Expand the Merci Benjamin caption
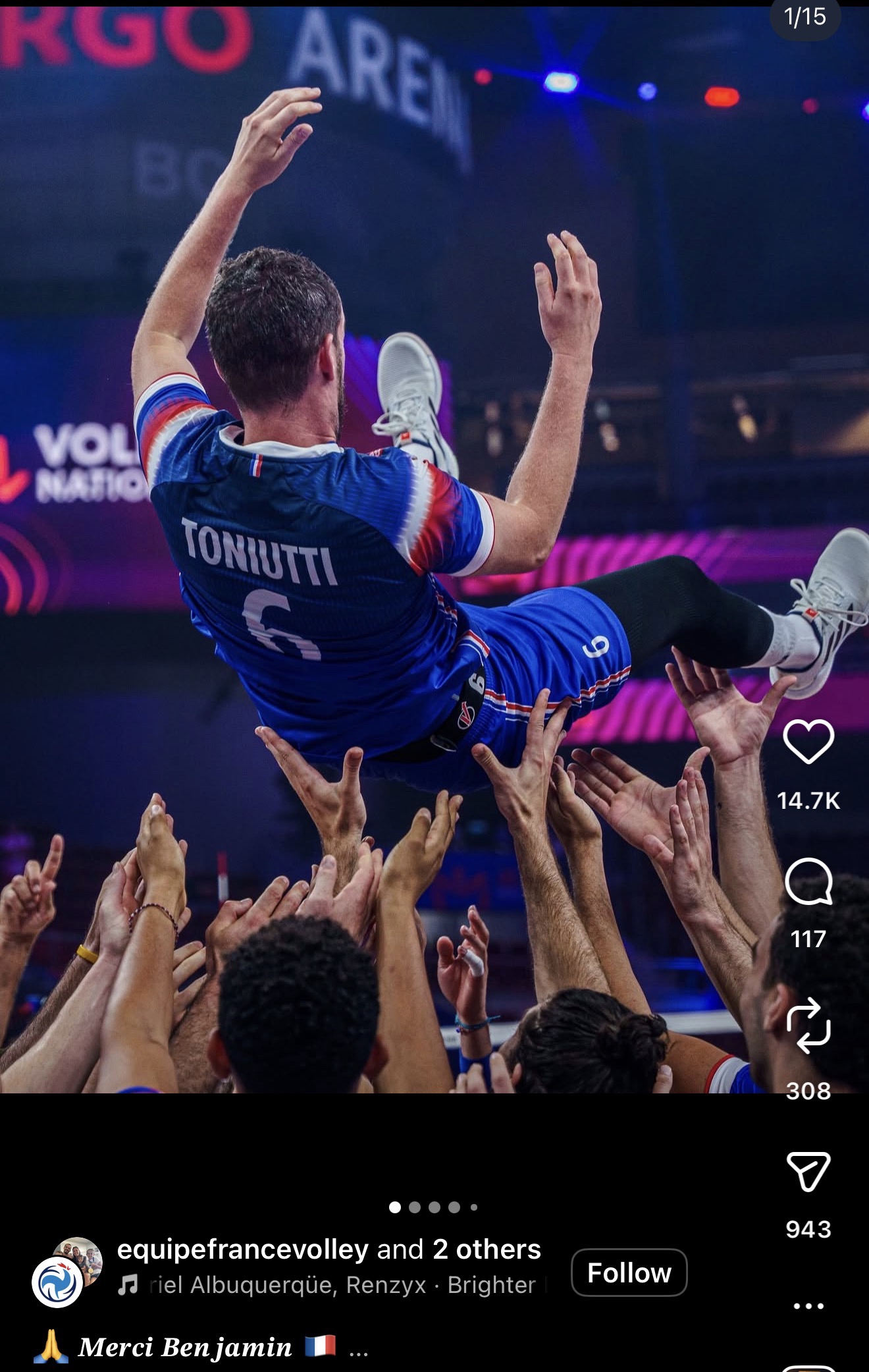The width and height of the screenshot is (869, 1372). click(x=359, y=1348)
